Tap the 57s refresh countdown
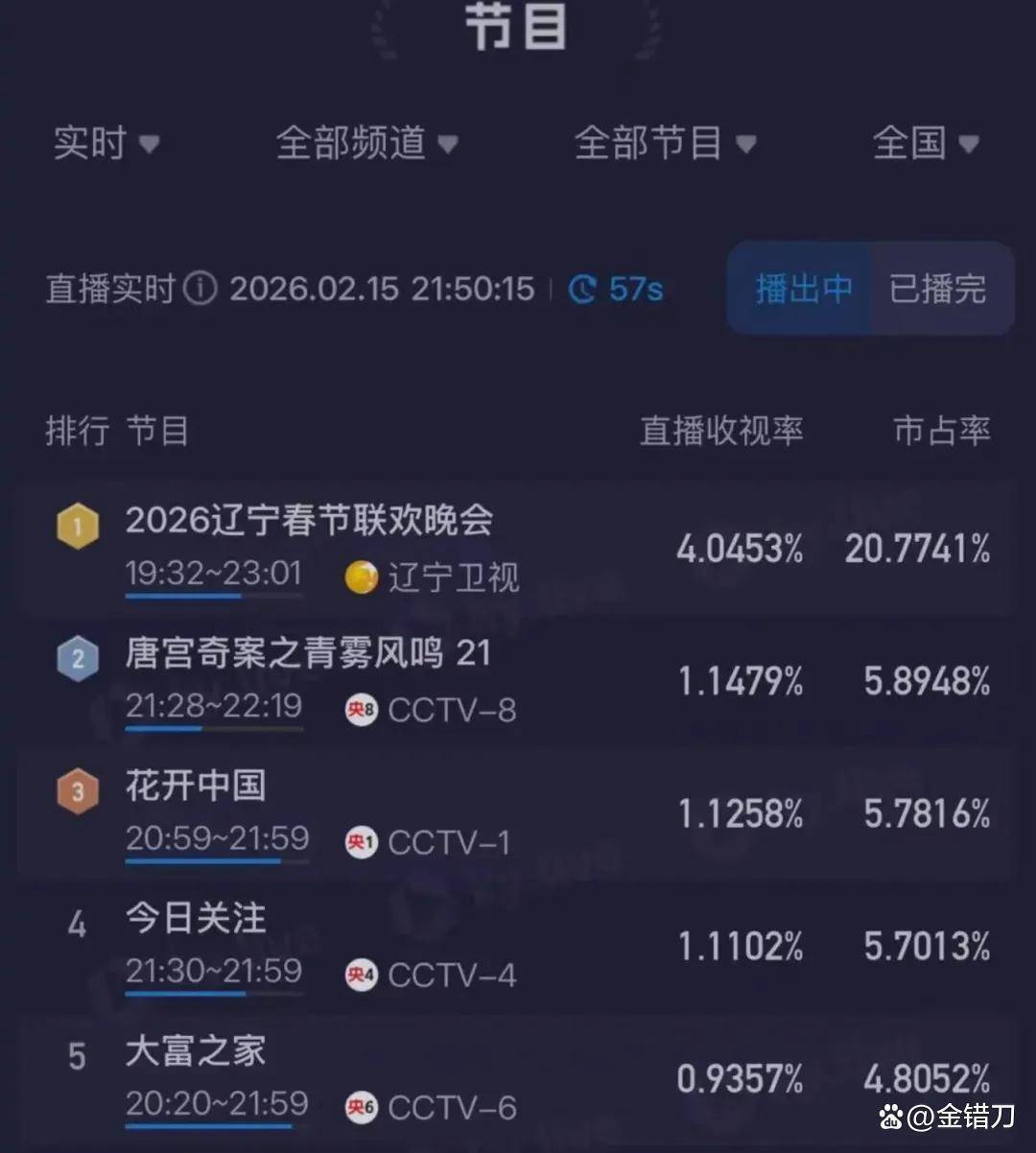The width and height of the screenshot is (1036, 1153). coord(617,289)
